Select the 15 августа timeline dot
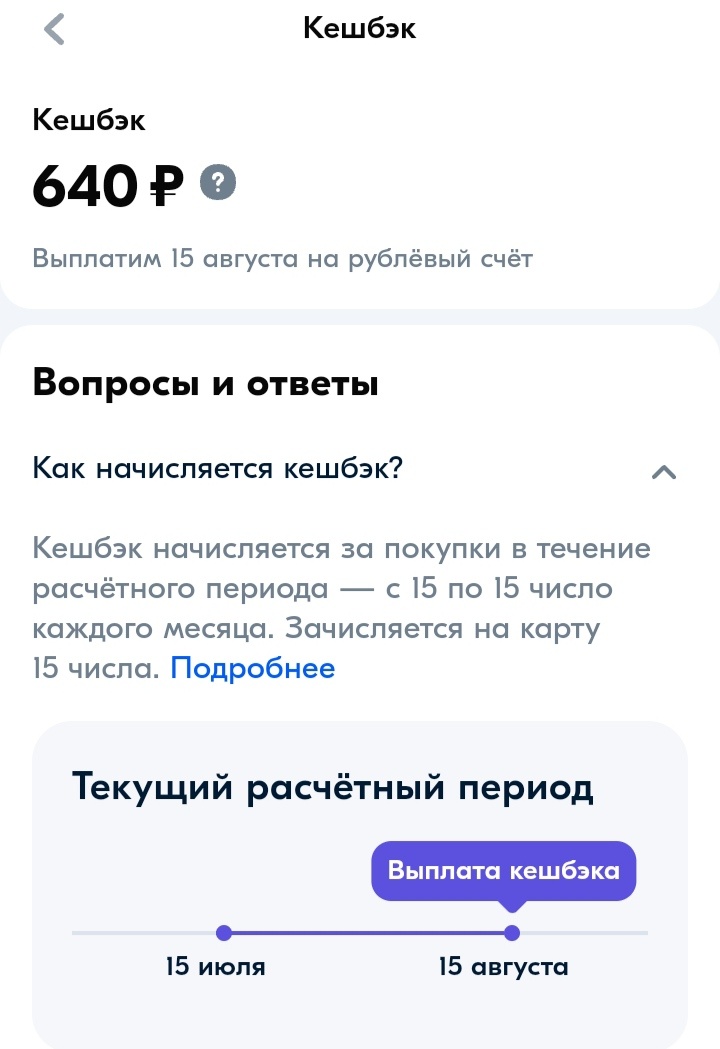Screen dimensions: 720x1049 513,933
